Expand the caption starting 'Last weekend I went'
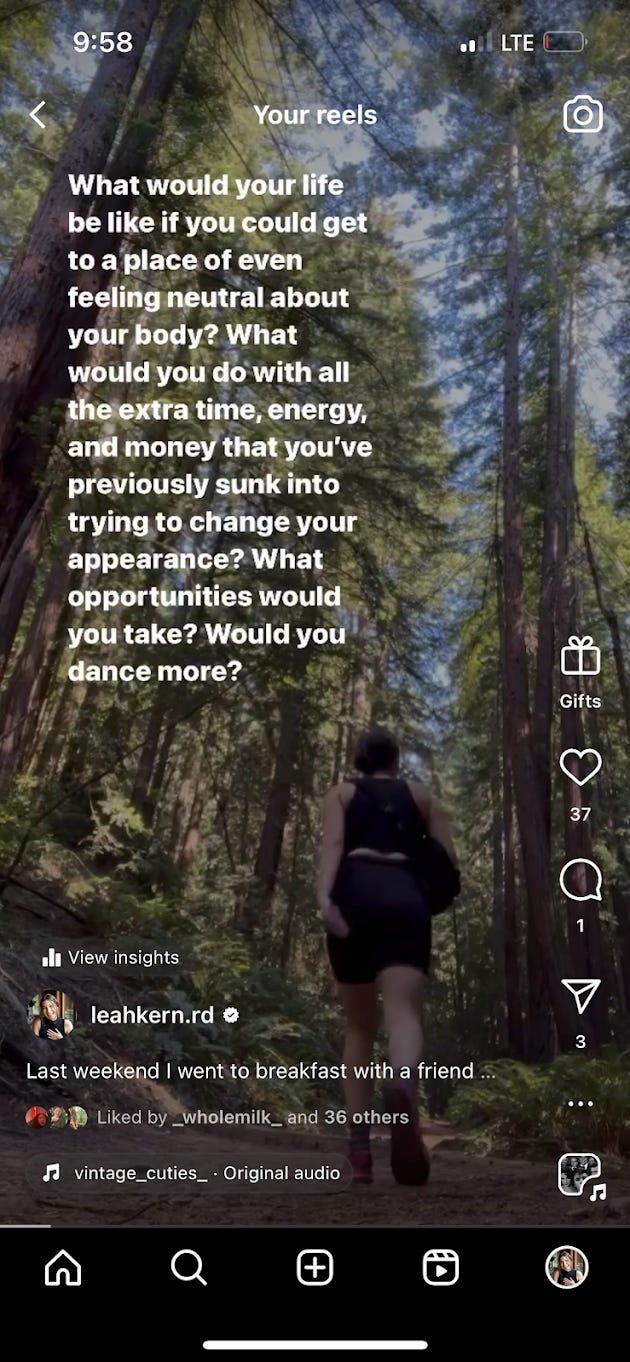Image resolution: width=630 pixels, height=1362 pixels. 260,1071
